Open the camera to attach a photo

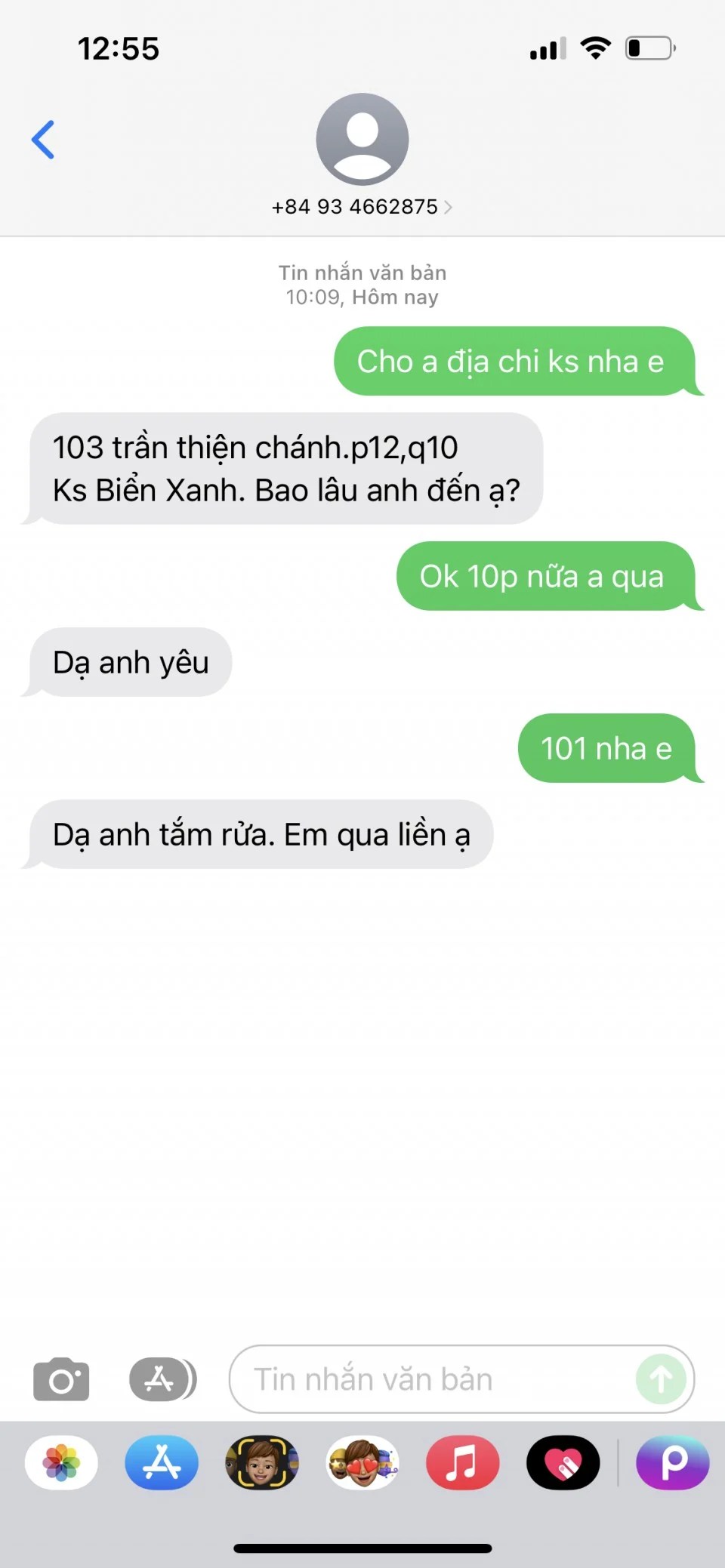point(61,1379)
